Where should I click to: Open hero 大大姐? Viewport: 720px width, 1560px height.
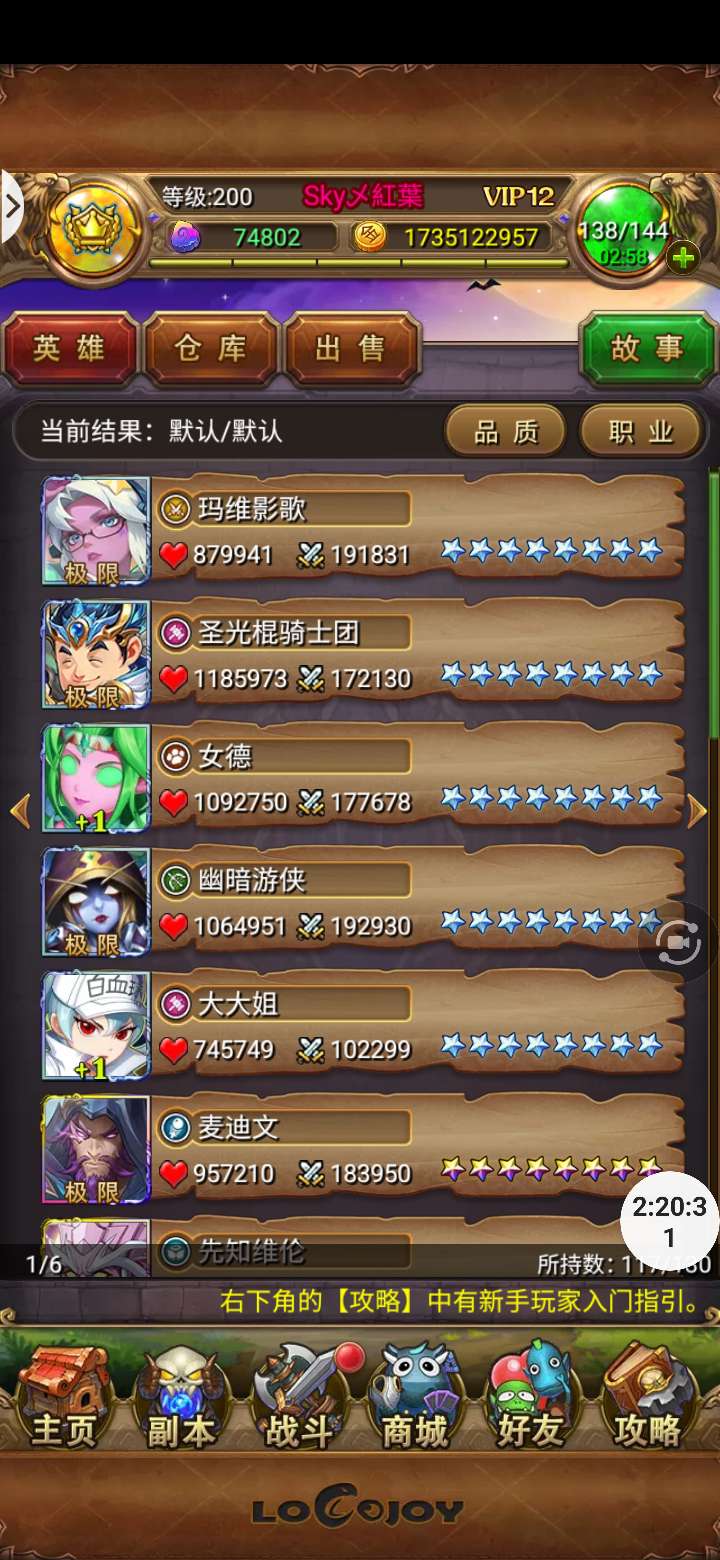pyautogui.click(x=364, y=1026)
